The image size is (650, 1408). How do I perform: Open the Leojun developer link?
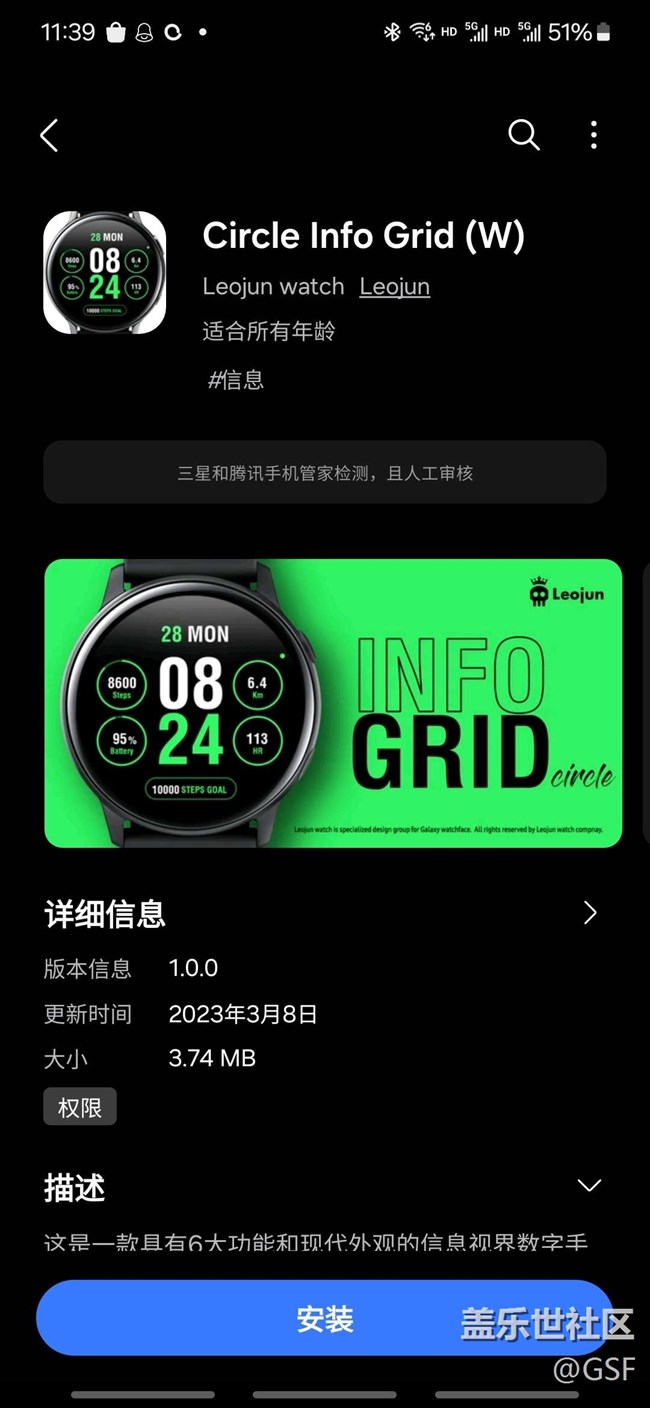pyautogui.click(x=394, y=286)
